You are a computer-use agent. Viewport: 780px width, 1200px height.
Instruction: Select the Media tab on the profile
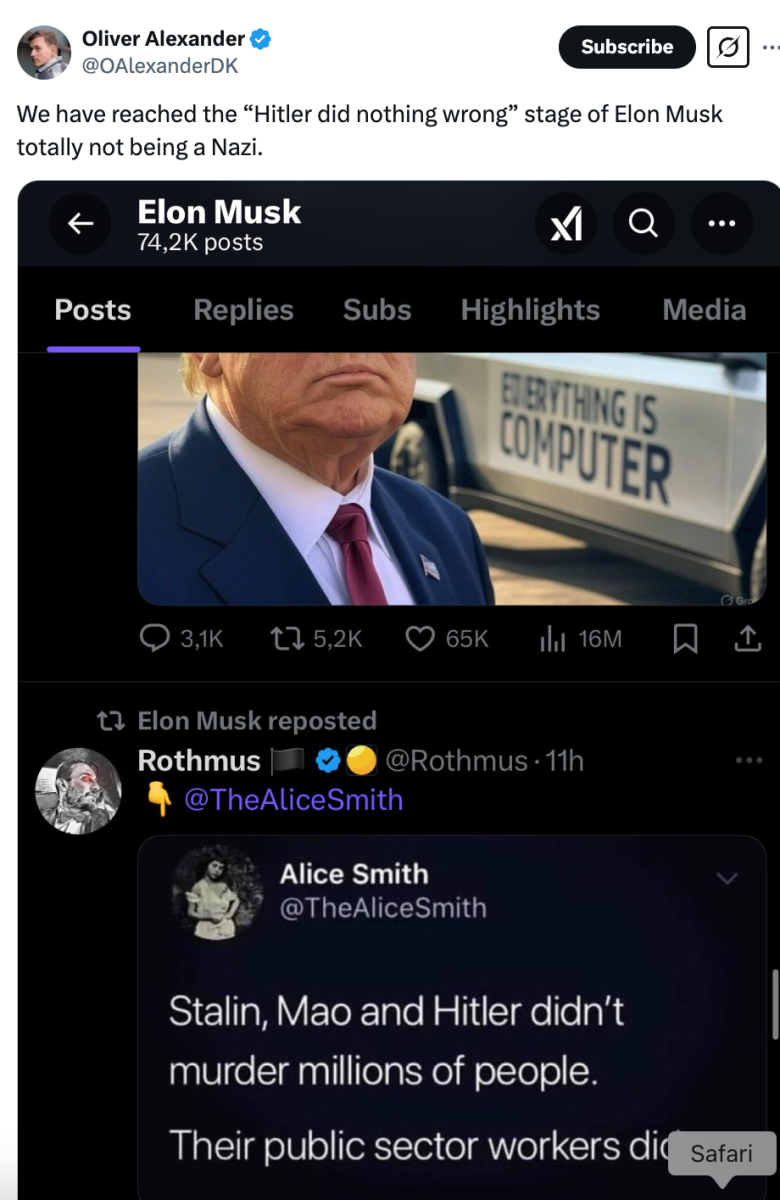point(703,310)
